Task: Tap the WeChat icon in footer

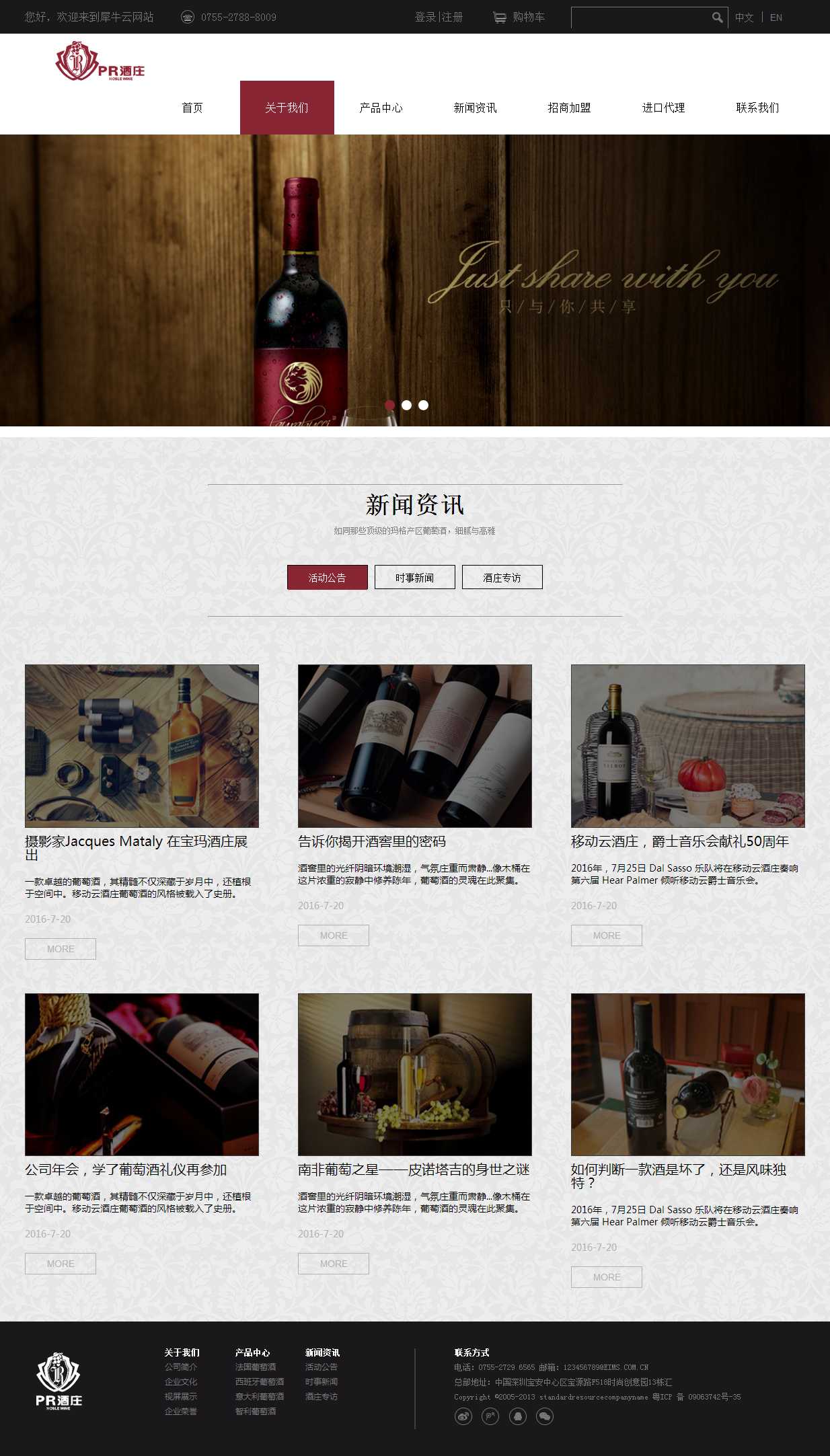Action: click(x=544, y=1417)
